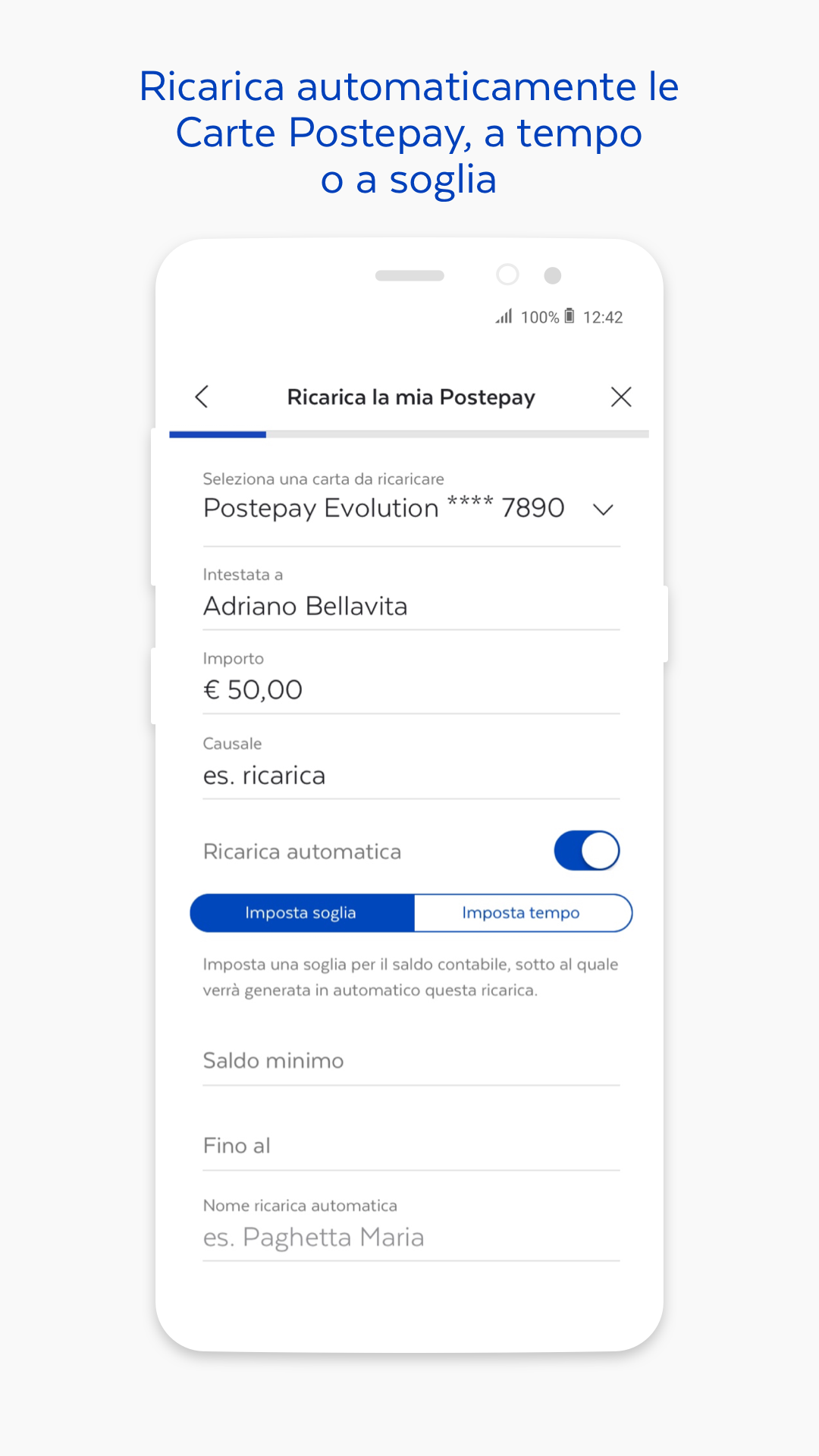The width and height of the screenshot is (819, 1456).
Task: Click the speaker grille at the phone top
Action: [x=409, y=275]
